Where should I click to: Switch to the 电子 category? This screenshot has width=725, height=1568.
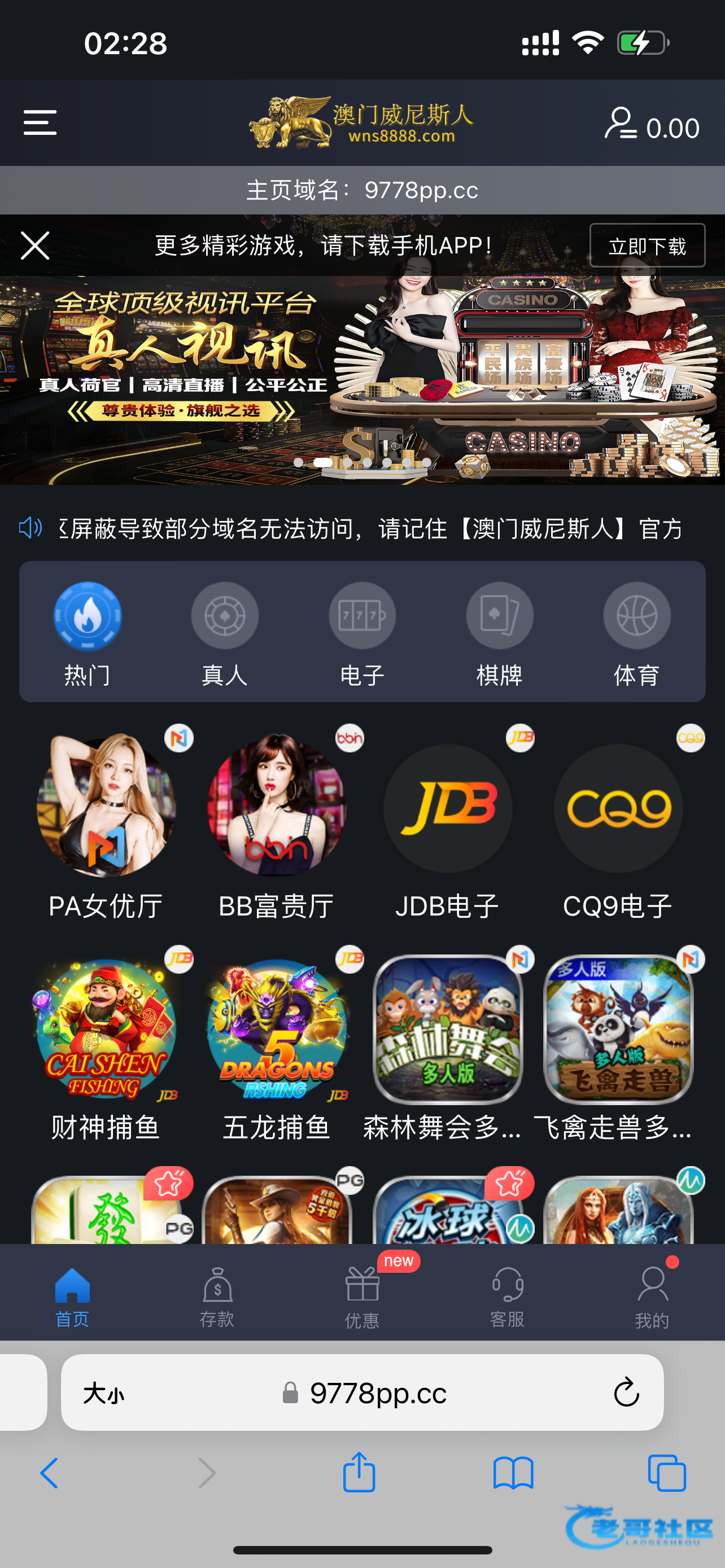point(362,632)
